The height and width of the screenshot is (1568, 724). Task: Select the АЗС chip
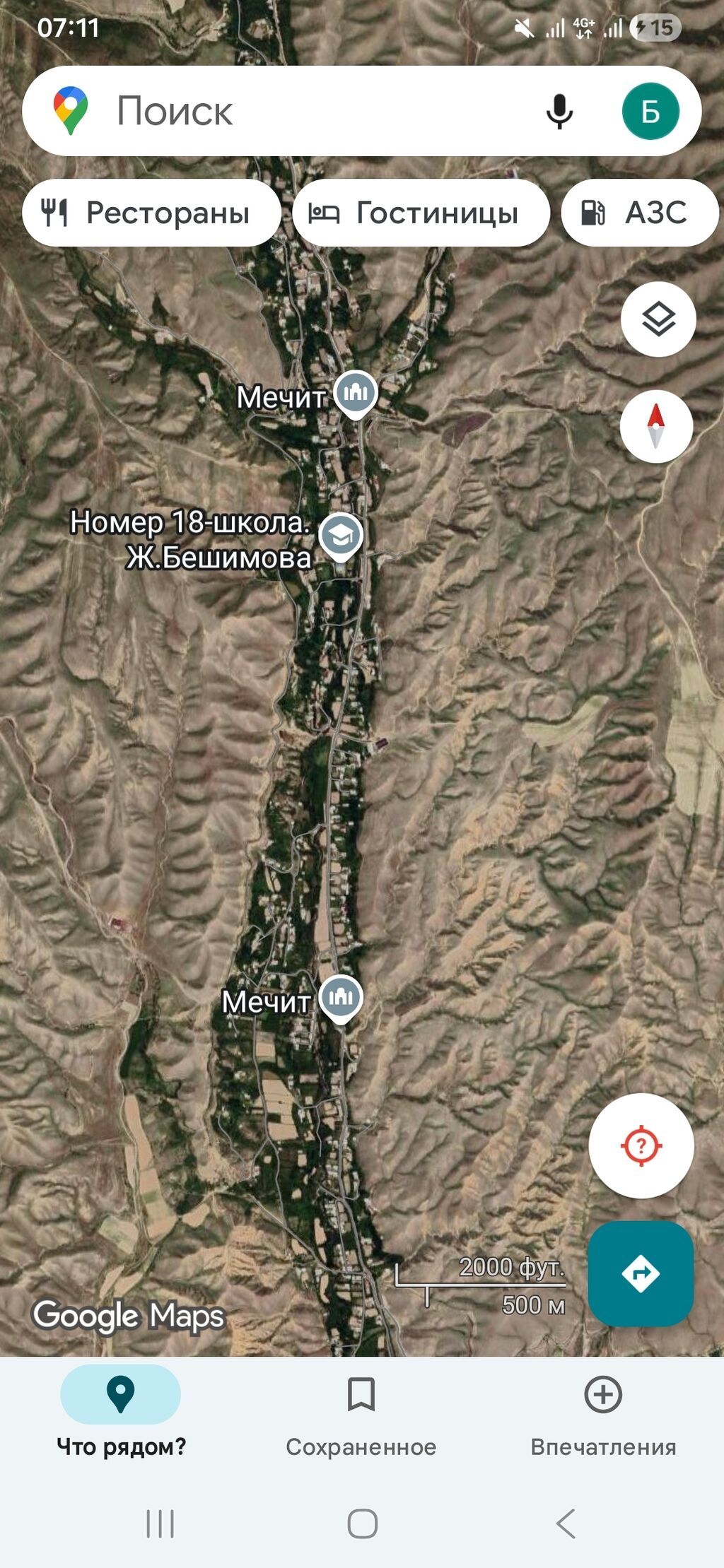(641, 213)
